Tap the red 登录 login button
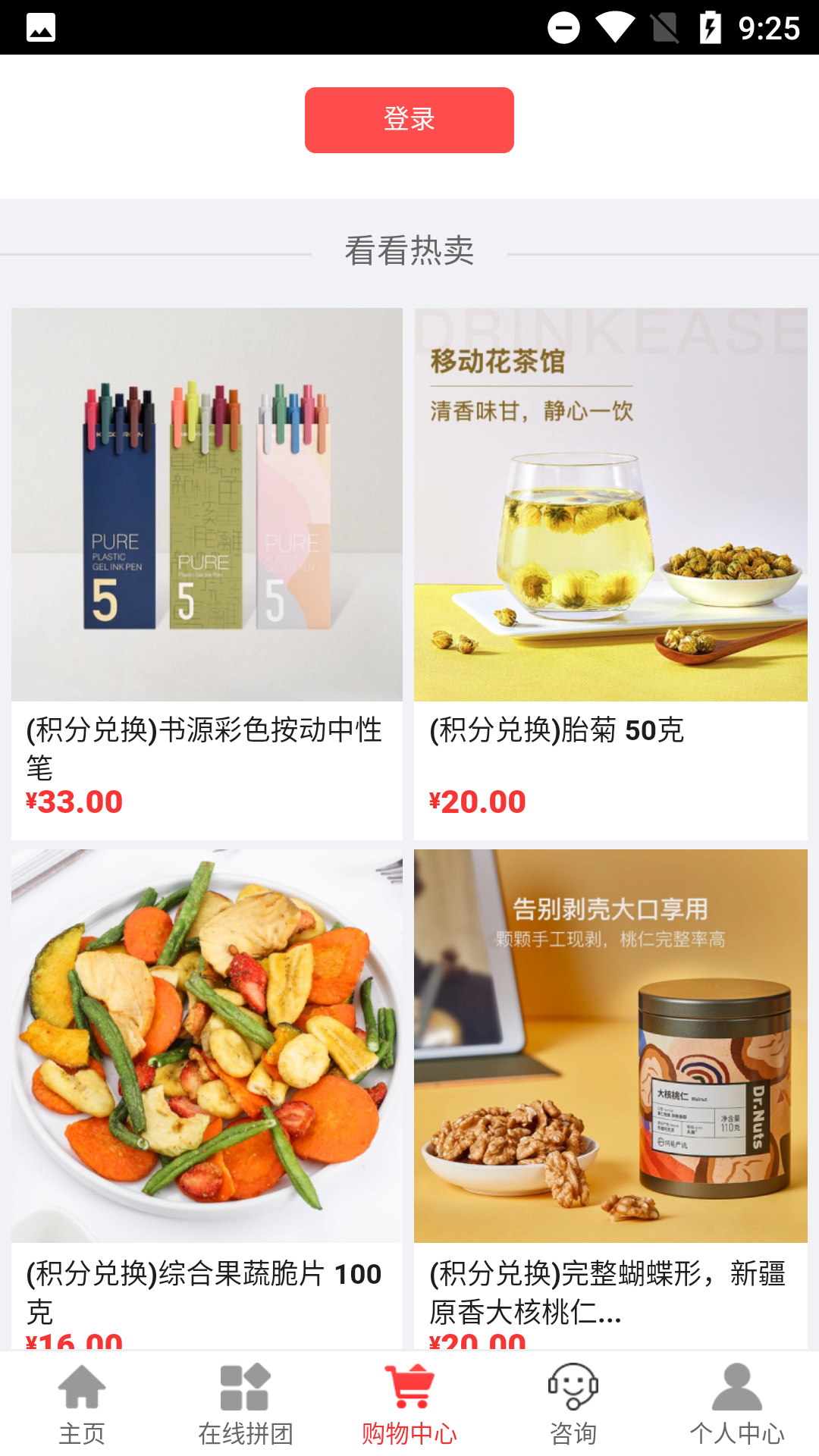The width and height of the screenshot is (819, 1456). click(409, 120)
